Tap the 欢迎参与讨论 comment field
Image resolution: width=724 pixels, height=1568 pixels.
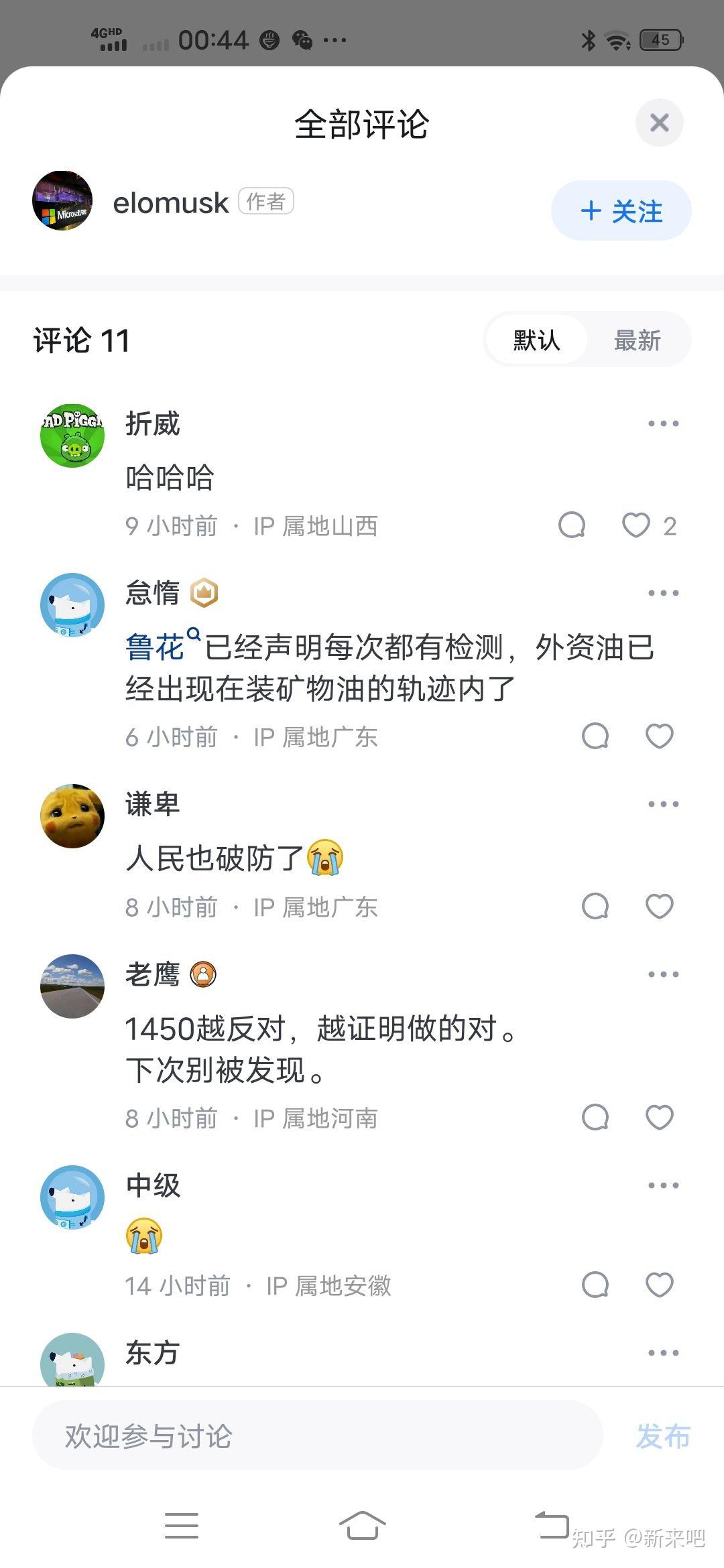pyautogui.click(x=315, y=1437)
